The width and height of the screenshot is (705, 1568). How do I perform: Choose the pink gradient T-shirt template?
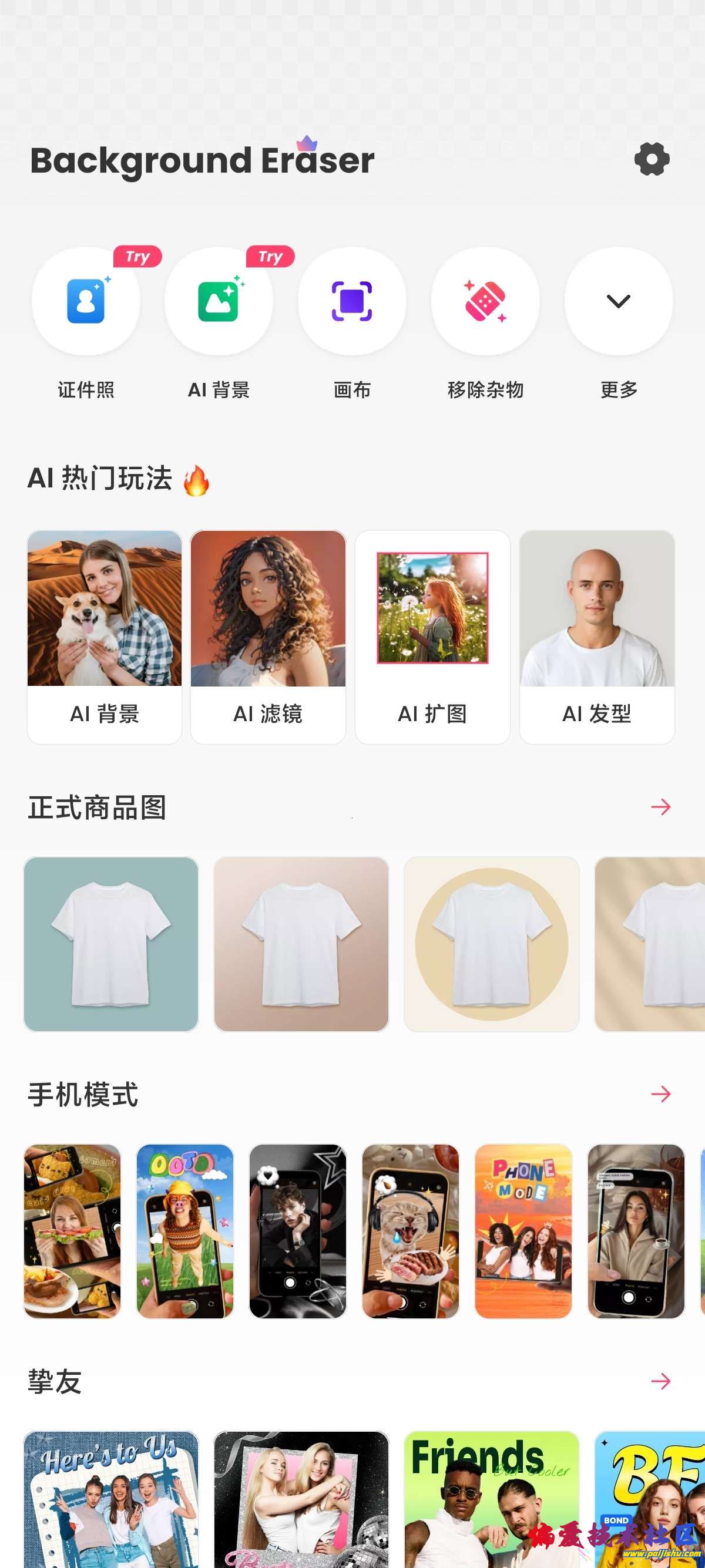coord(301,944)
